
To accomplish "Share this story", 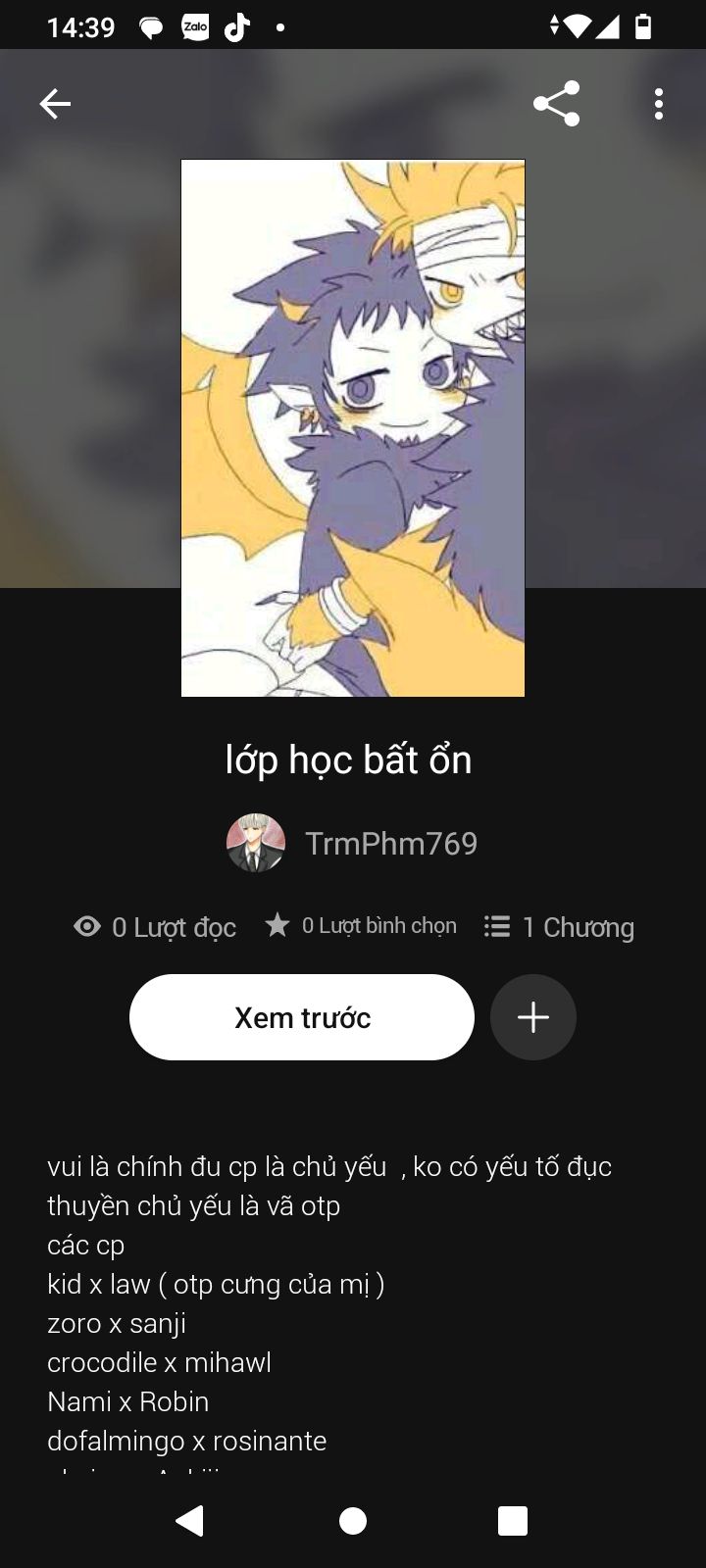I will 557,103.
